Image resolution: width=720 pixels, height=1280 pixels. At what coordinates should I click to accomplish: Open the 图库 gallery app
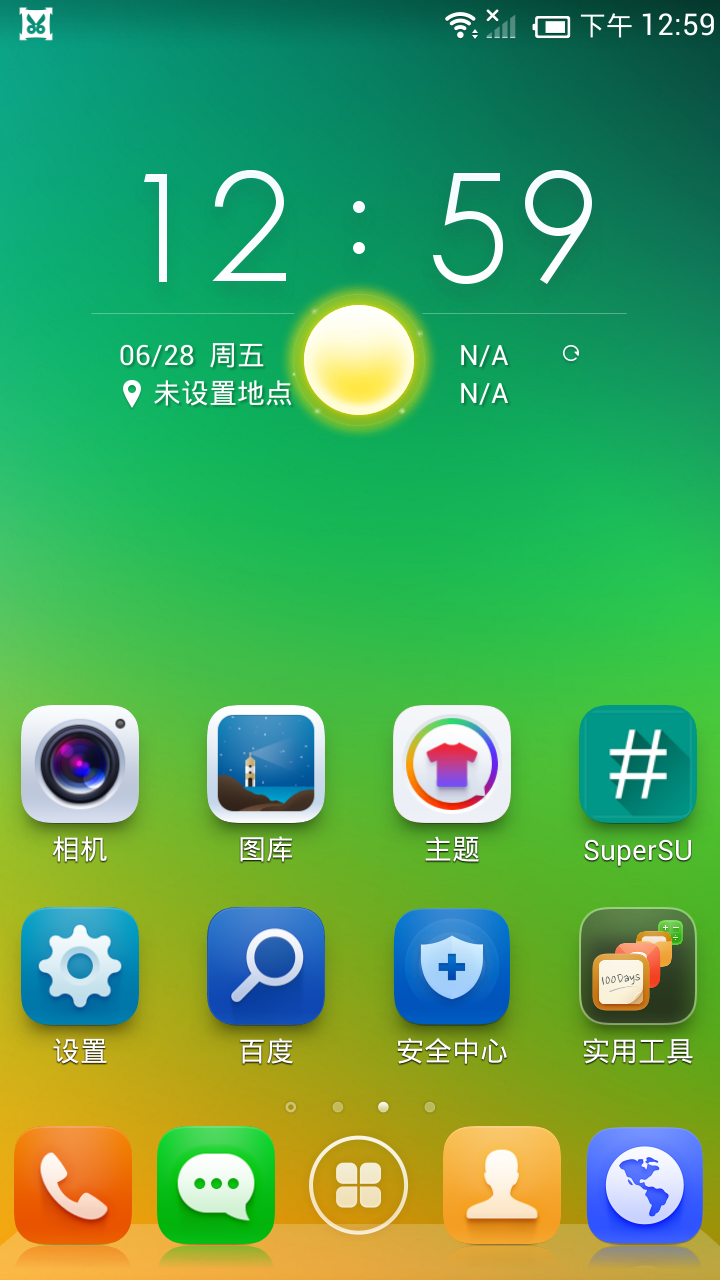point(266,765)
